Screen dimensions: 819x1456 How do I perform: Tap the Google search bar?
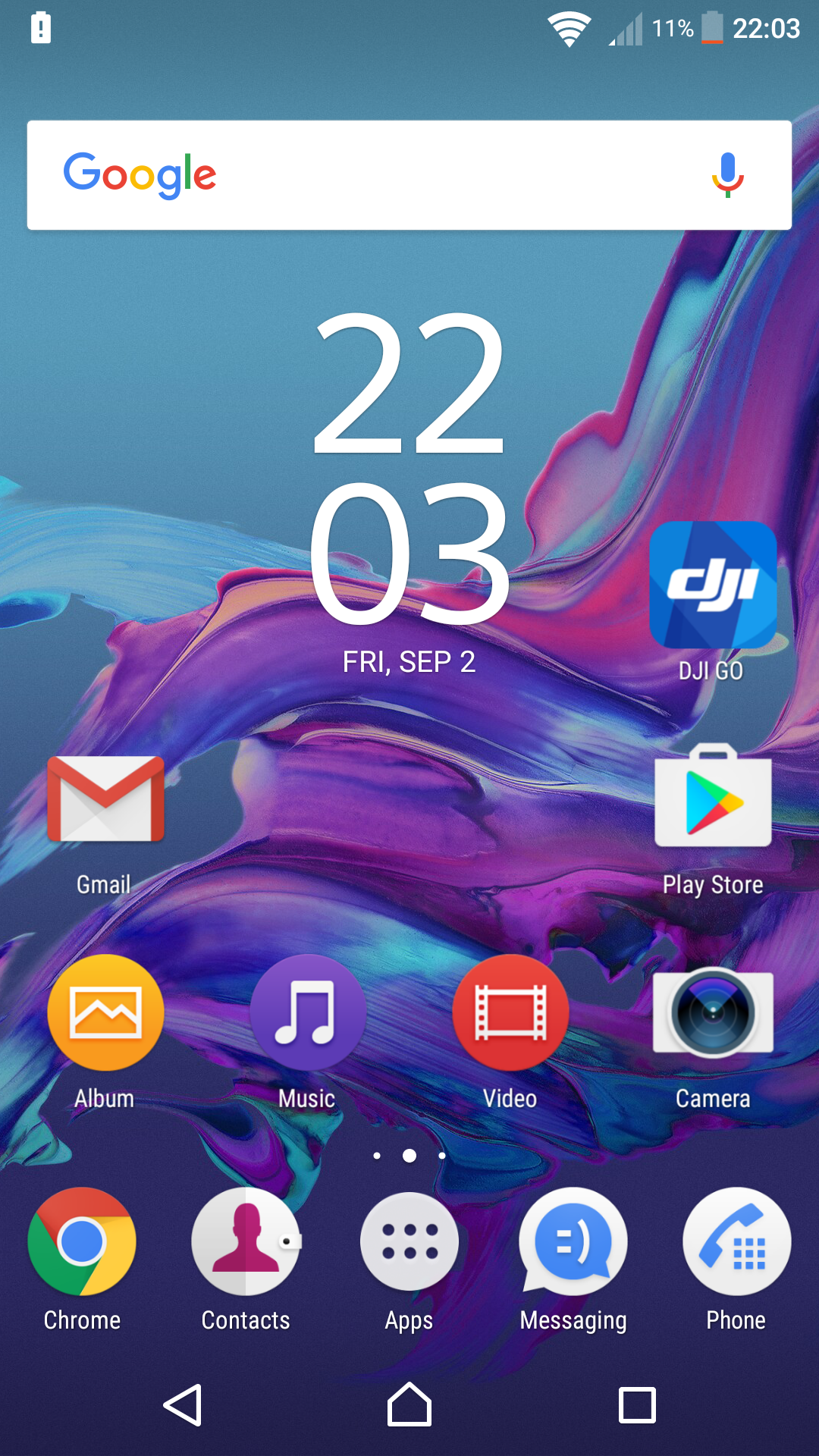(x=379, y=175)
